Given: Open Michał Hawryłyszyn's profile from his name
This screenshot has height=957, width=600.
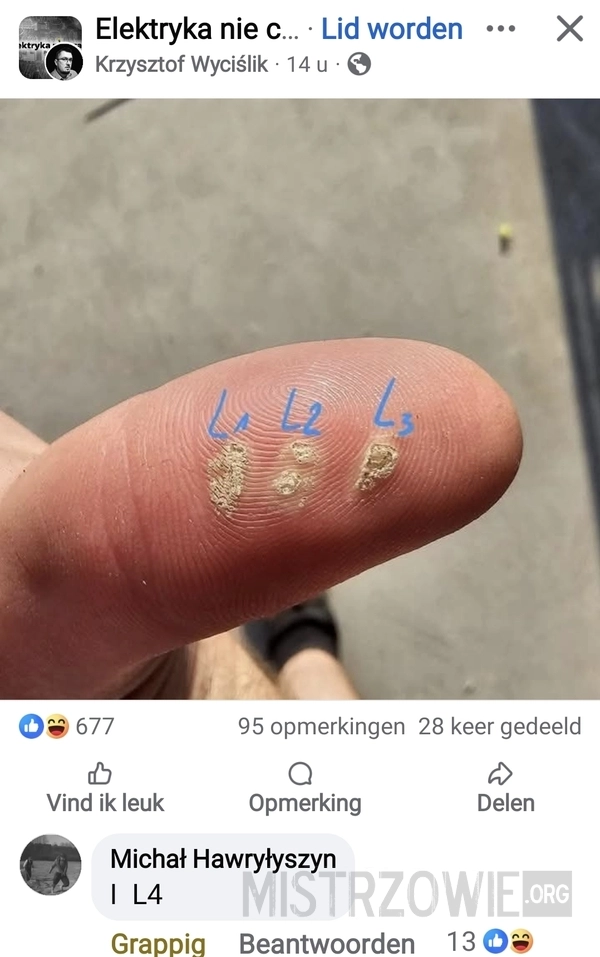Looking at the screenshot, I should click(222, 859).
